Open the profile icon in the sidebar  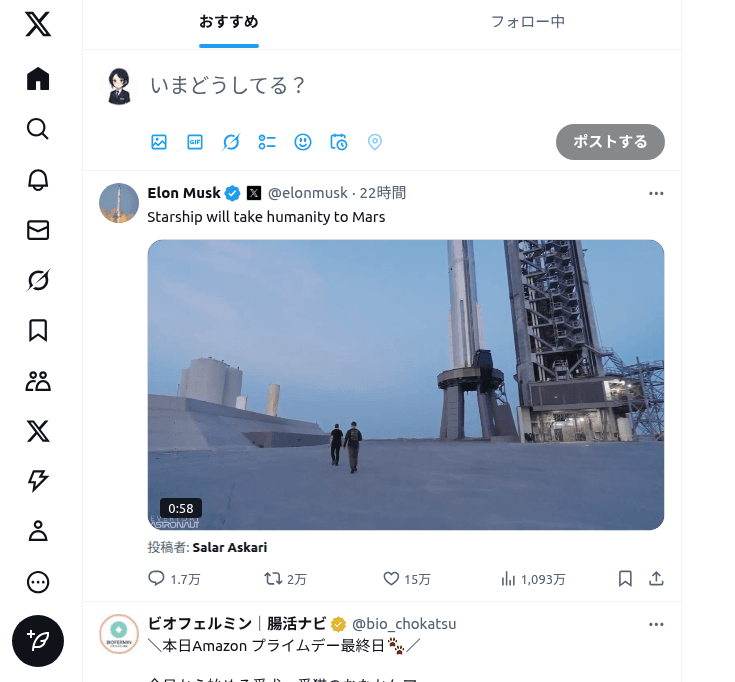(38, 531)
